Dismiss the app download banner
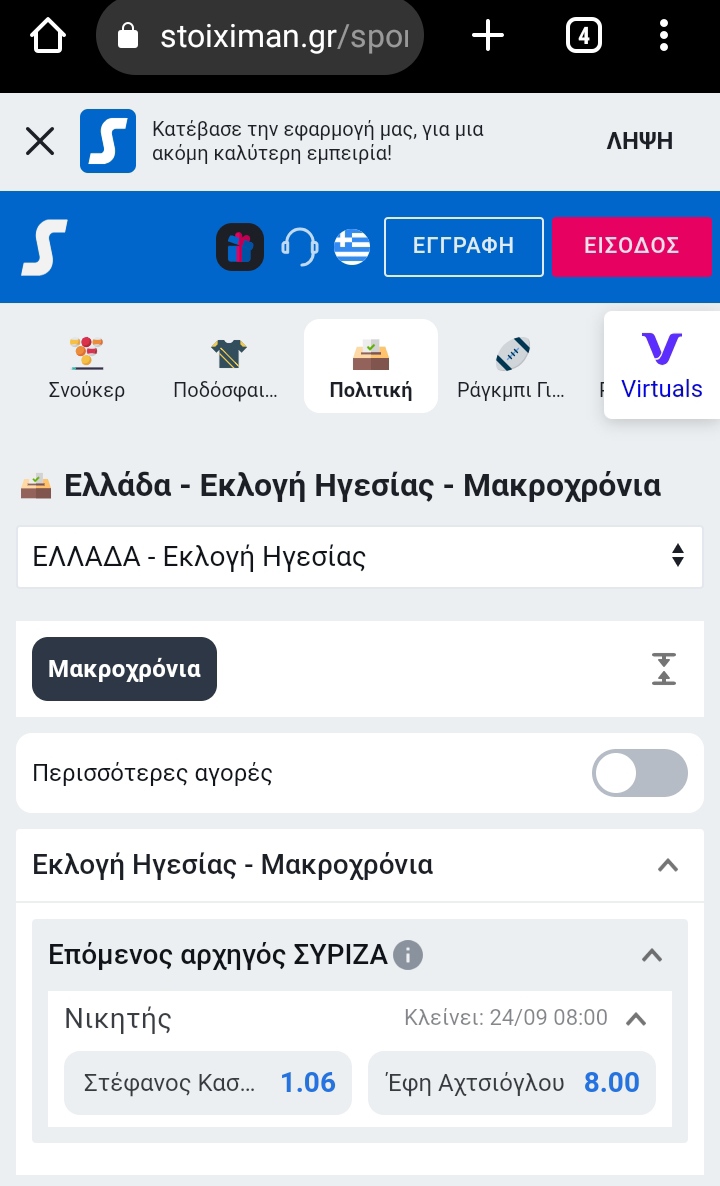720x1186 pixels. [40, 141]
